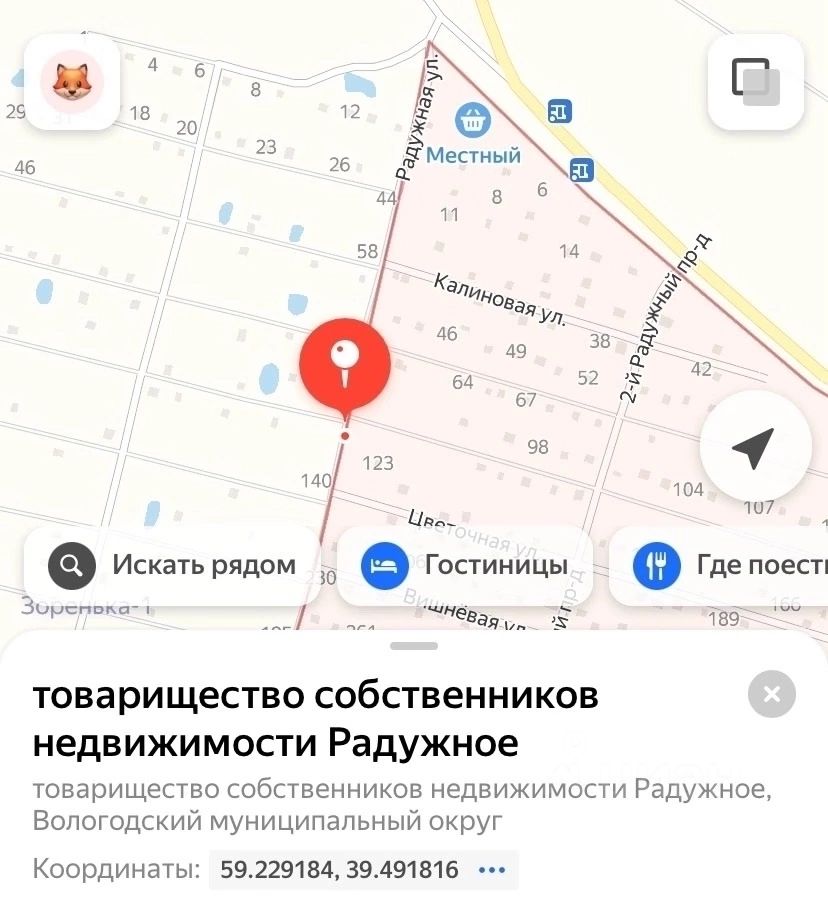This screenshot has width=828, height=907.
Task: Open the map layers button
Action: pos(755,82)
